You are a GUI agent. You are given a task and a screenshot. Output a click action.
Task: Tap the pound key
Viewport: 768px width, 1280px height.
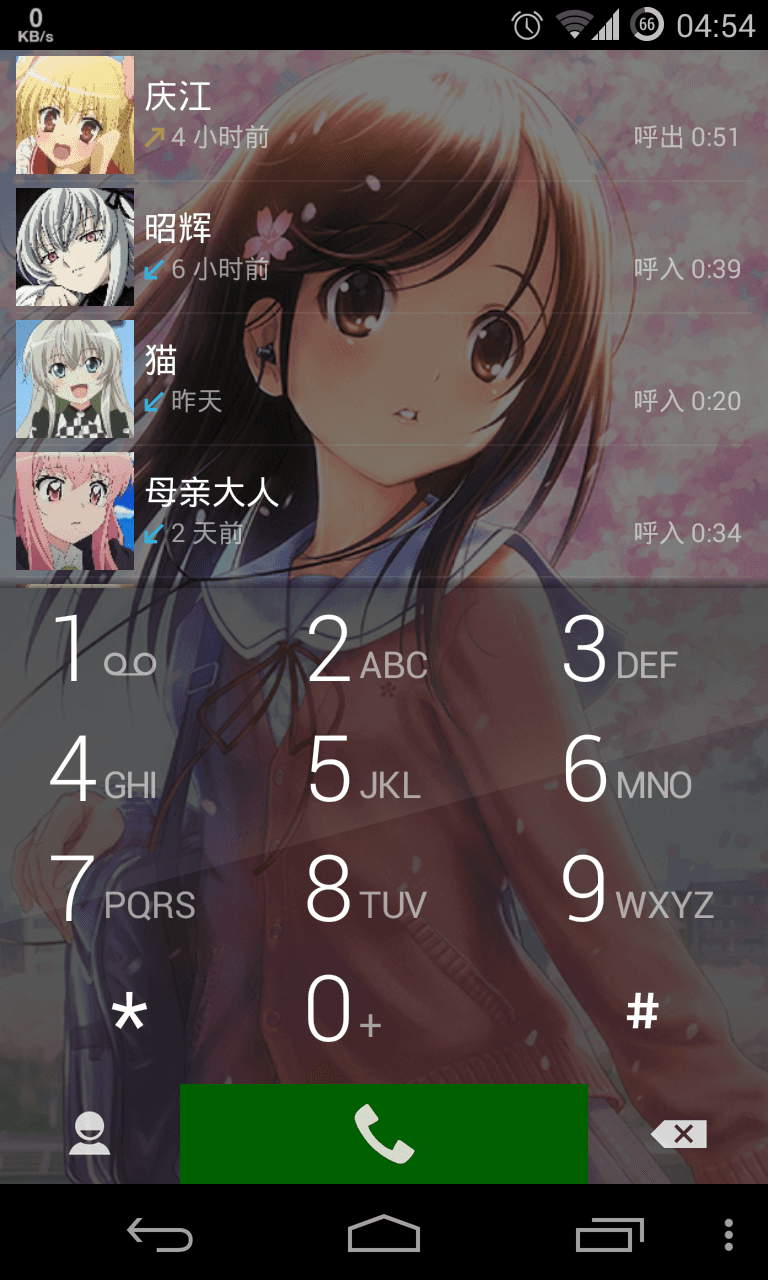642,1012
